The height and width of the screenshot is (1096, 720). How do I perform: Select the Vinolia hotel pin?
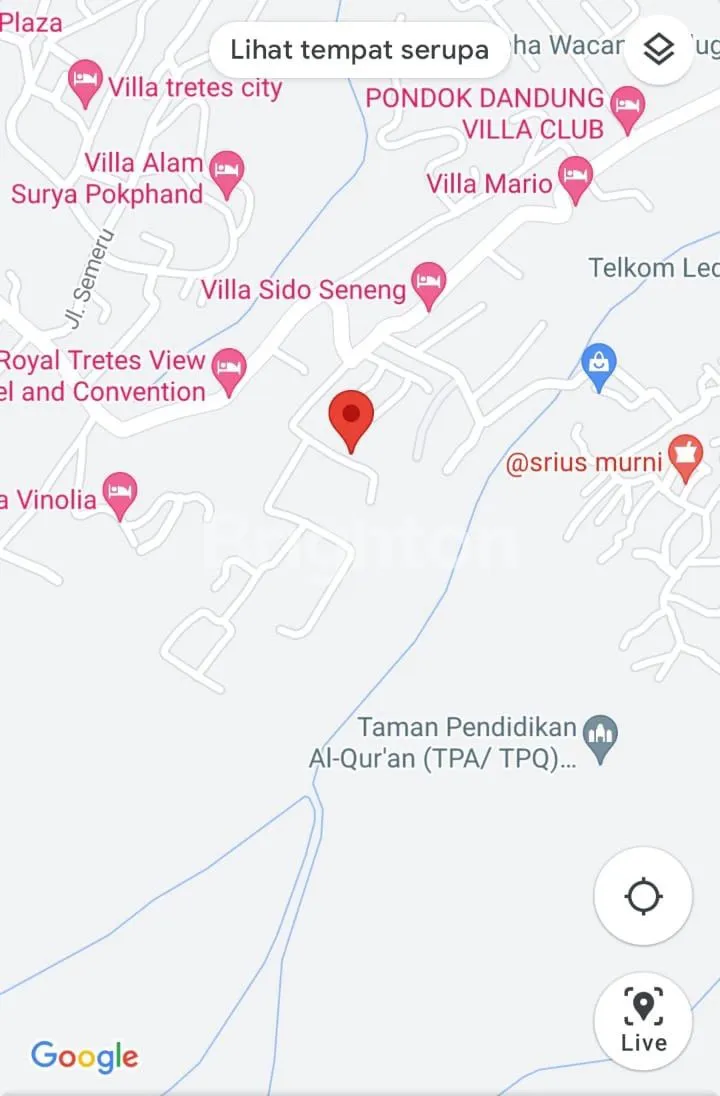(x=120, y=494)
